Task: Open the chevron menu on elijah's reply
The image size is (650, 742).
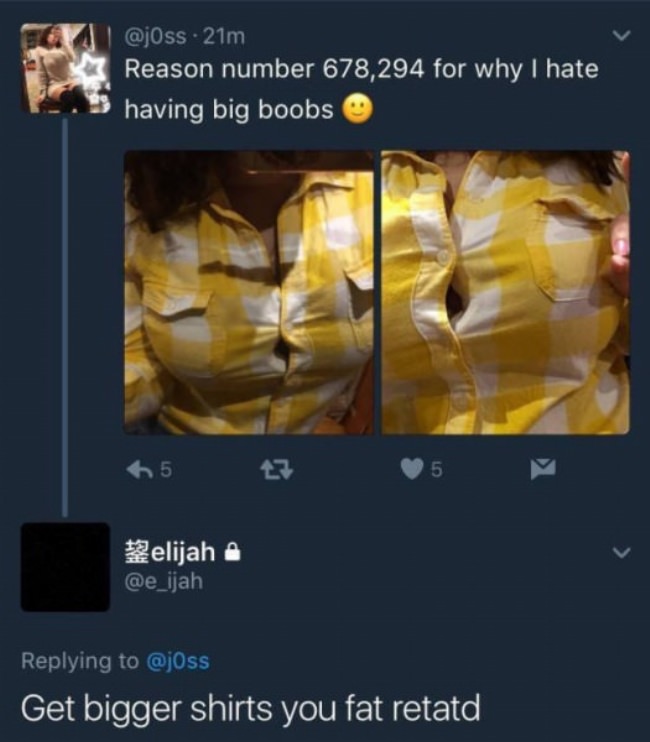Action: [x=622, y=552]
